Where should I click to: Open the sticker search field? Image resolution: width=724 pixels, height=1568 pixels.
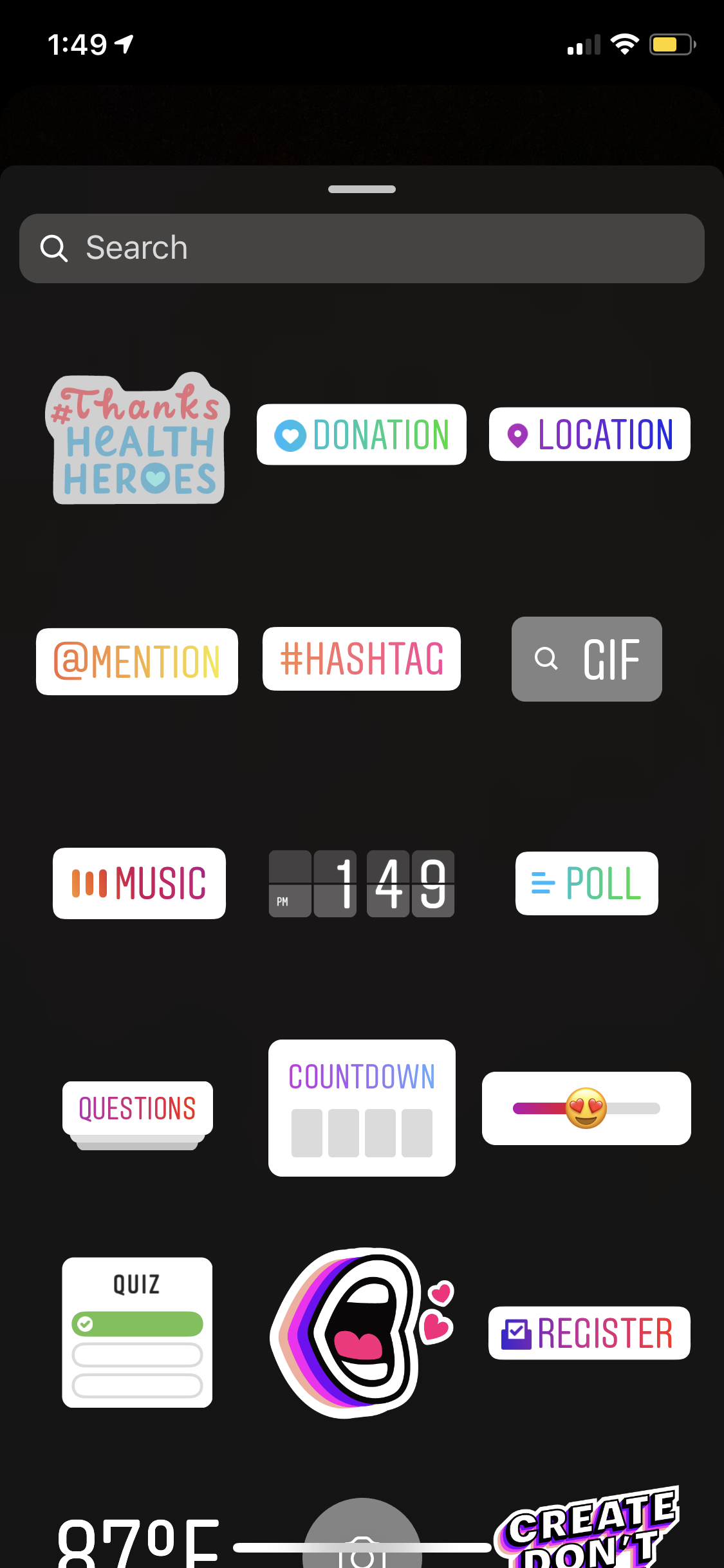362,248
